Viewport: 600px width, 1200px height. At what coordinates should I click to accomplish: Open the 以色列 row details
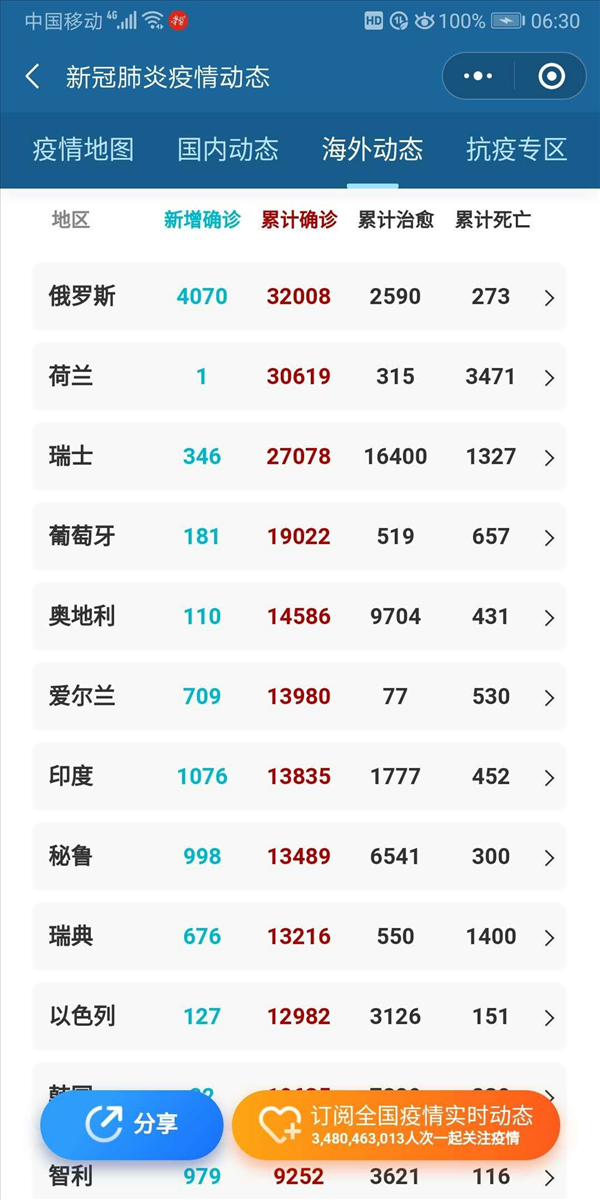click(x=299, y=1017)
